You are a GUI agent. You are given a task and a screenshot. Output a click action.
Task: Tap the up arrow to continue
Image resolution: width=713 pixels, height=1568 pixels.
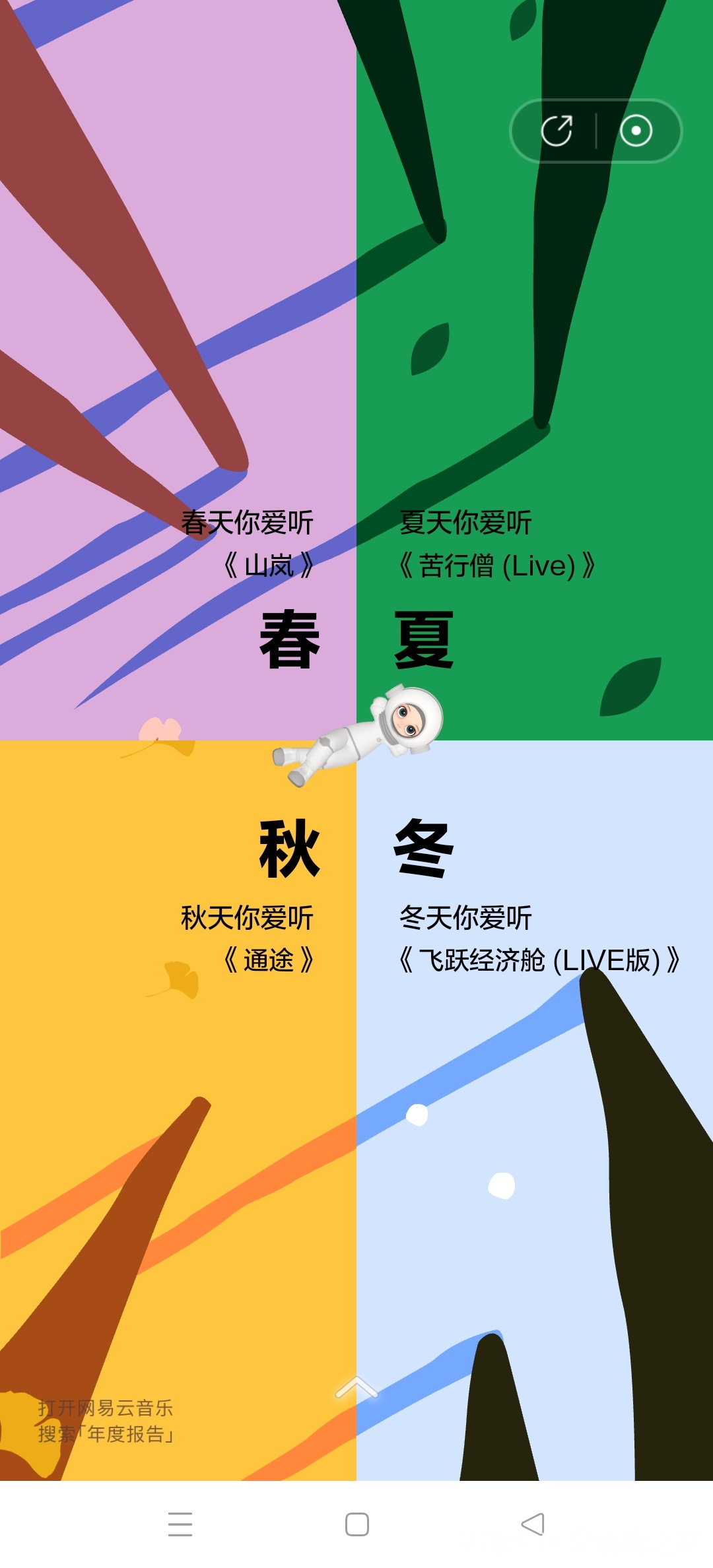tap(356, 1388)
